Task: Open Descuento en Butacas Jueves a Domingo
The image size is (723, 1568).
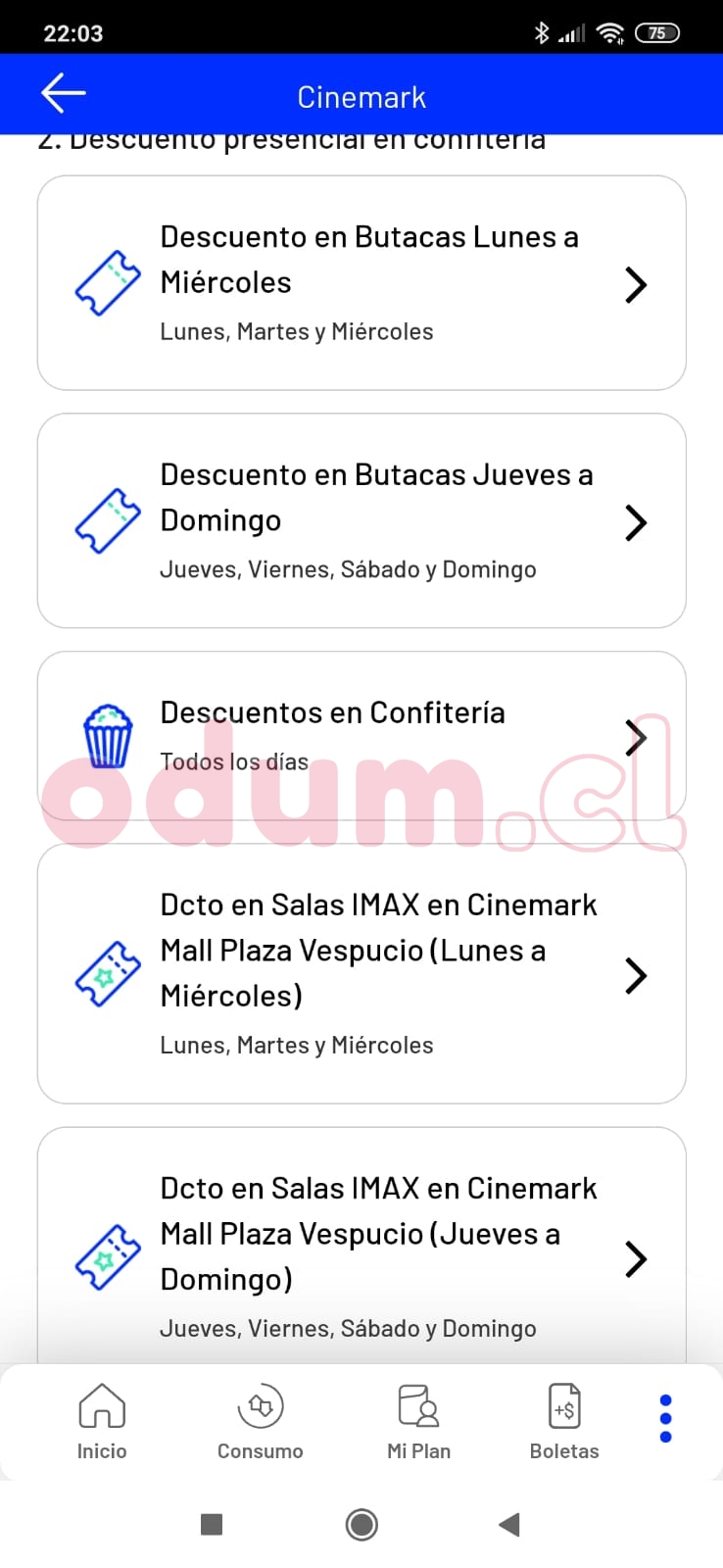Action: [x=361, y=520]
